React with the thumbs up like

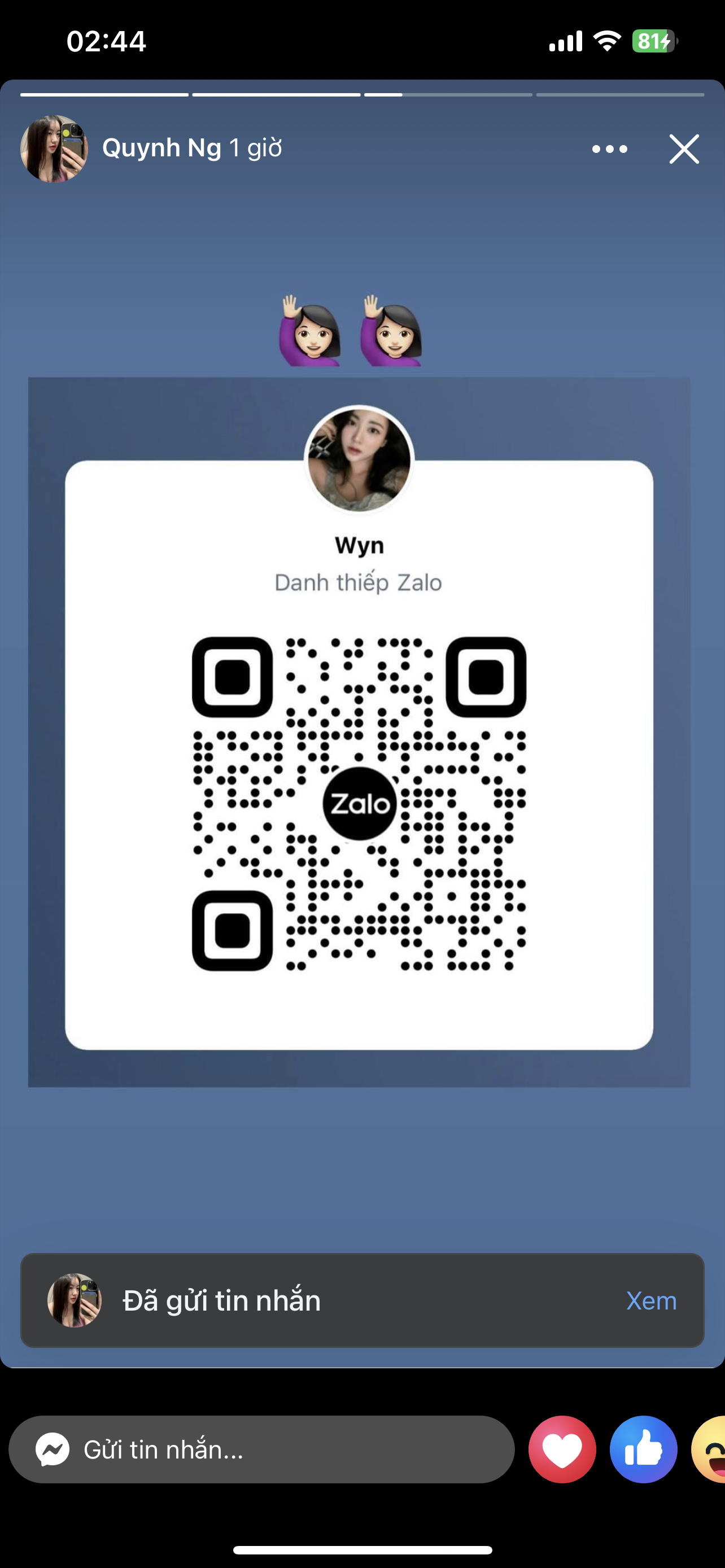[x=643, y=1449]
